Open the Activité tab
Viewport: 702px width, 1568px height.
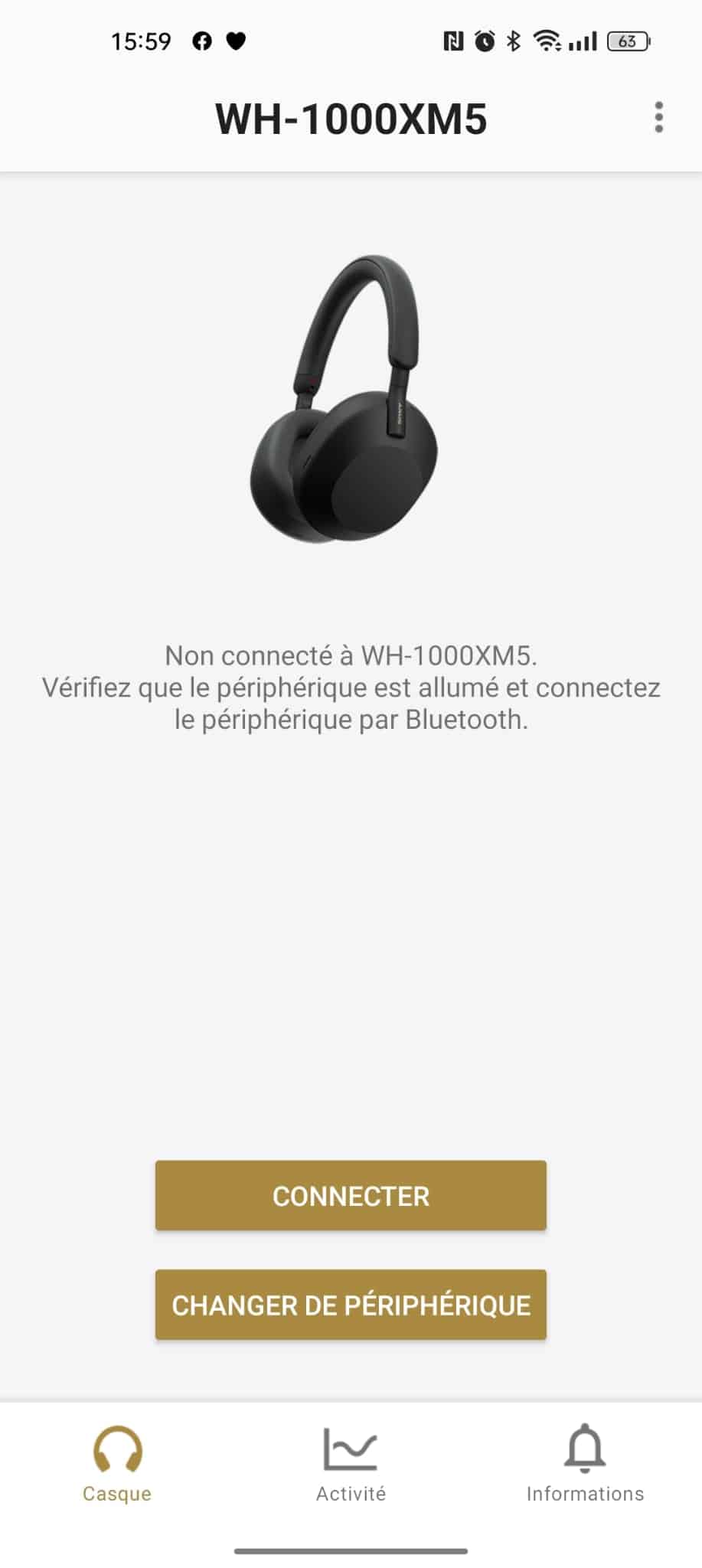pos(351,1464)
